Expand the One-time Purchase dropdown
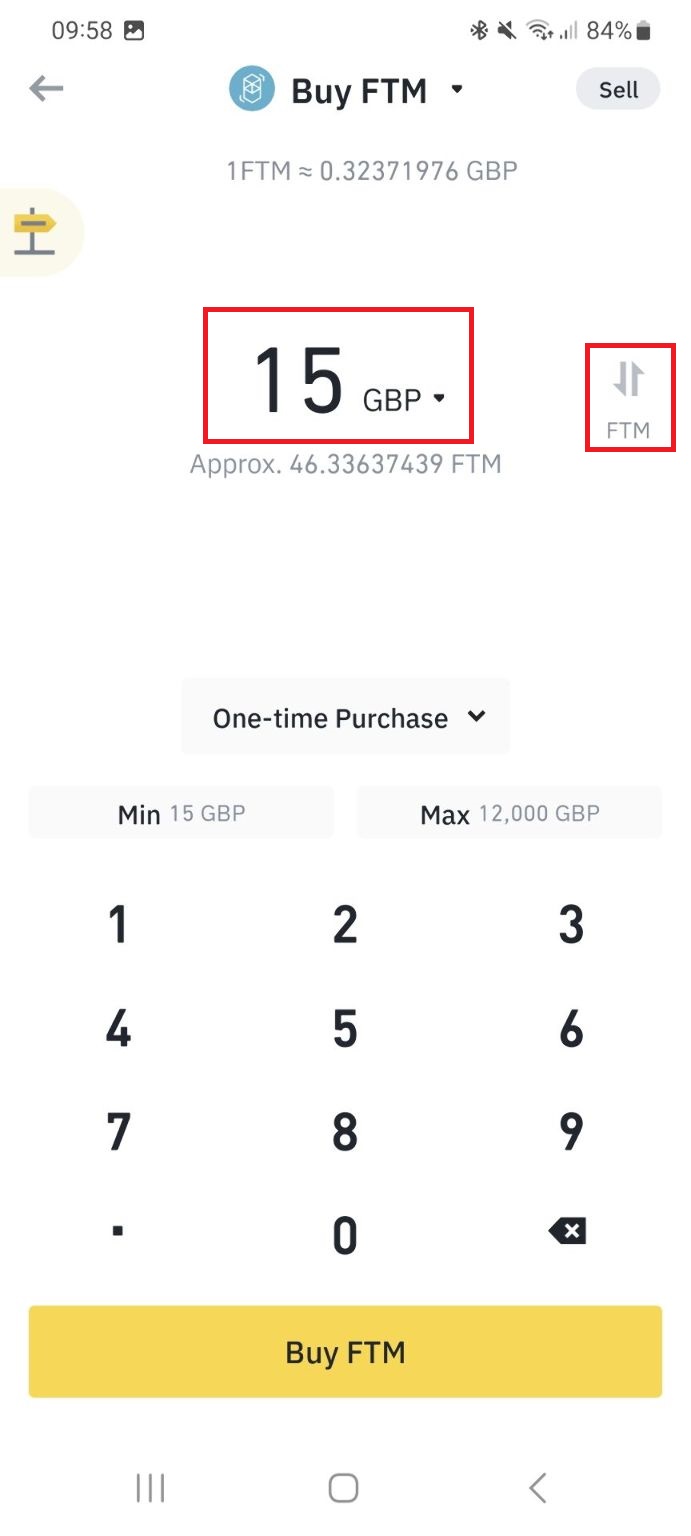Viewport: 691px width, 1536px height. pyautogui.click(x=346, y=718)
